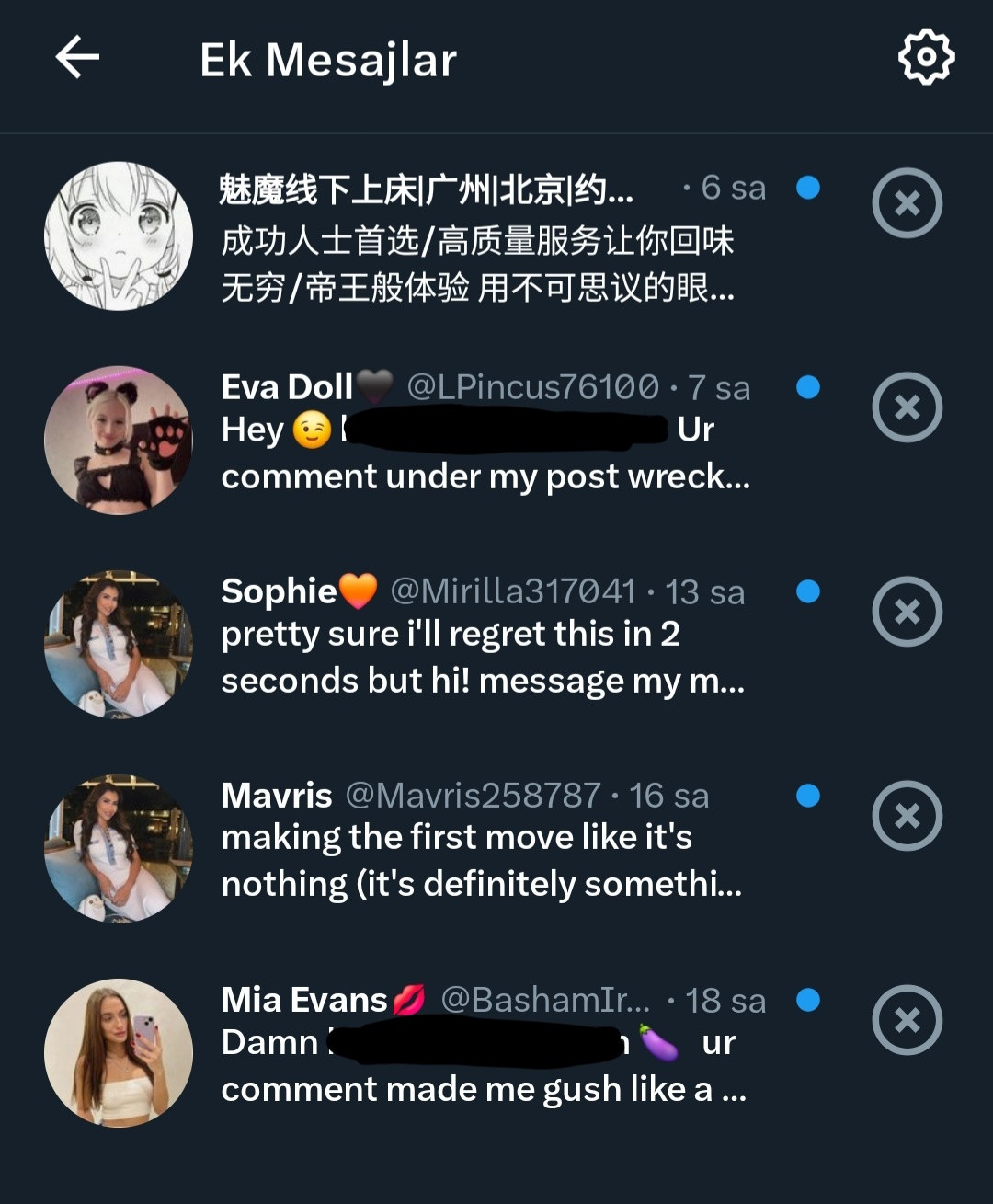
Task: Dismiss Mavris's message request
Action: (907, 816)
